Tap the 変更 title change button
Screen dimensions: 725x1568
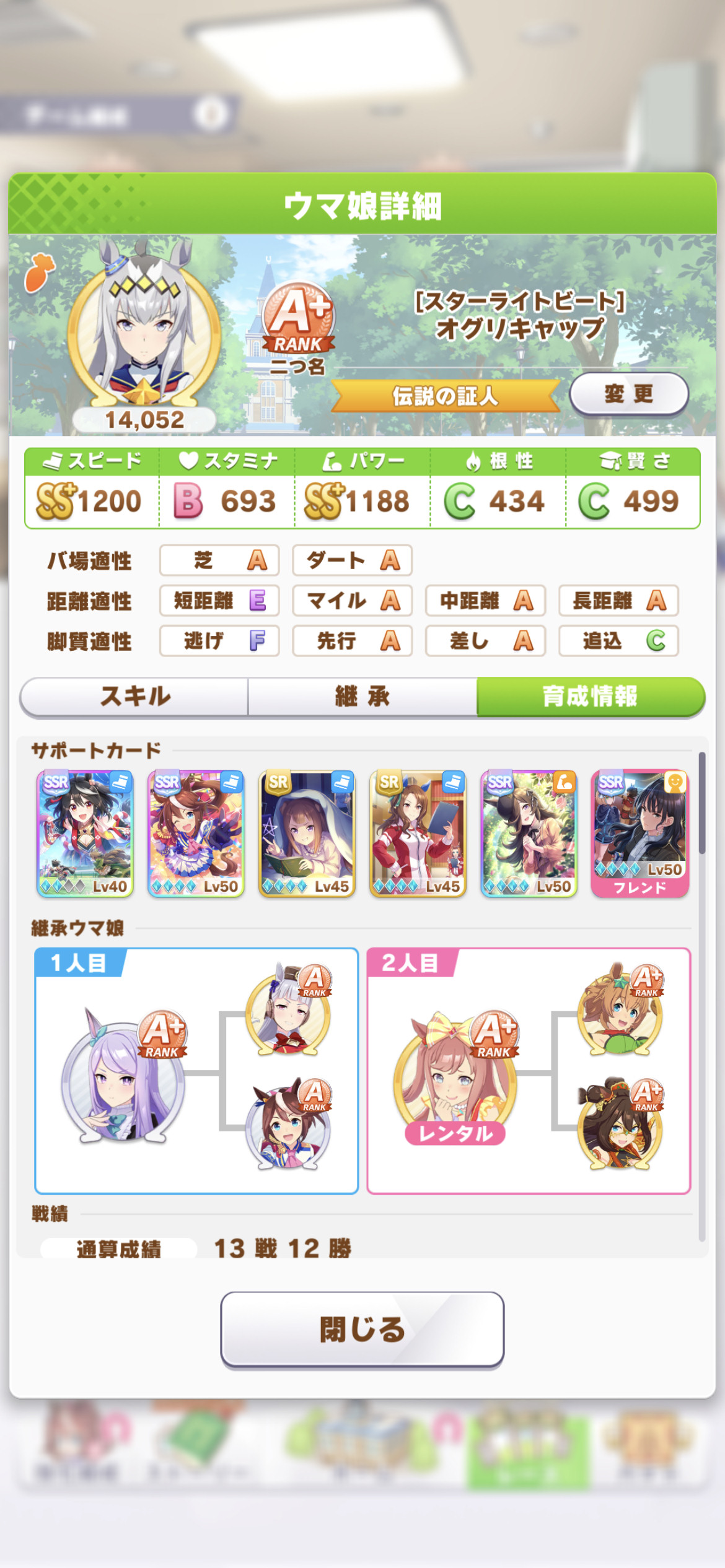point(628,394)
